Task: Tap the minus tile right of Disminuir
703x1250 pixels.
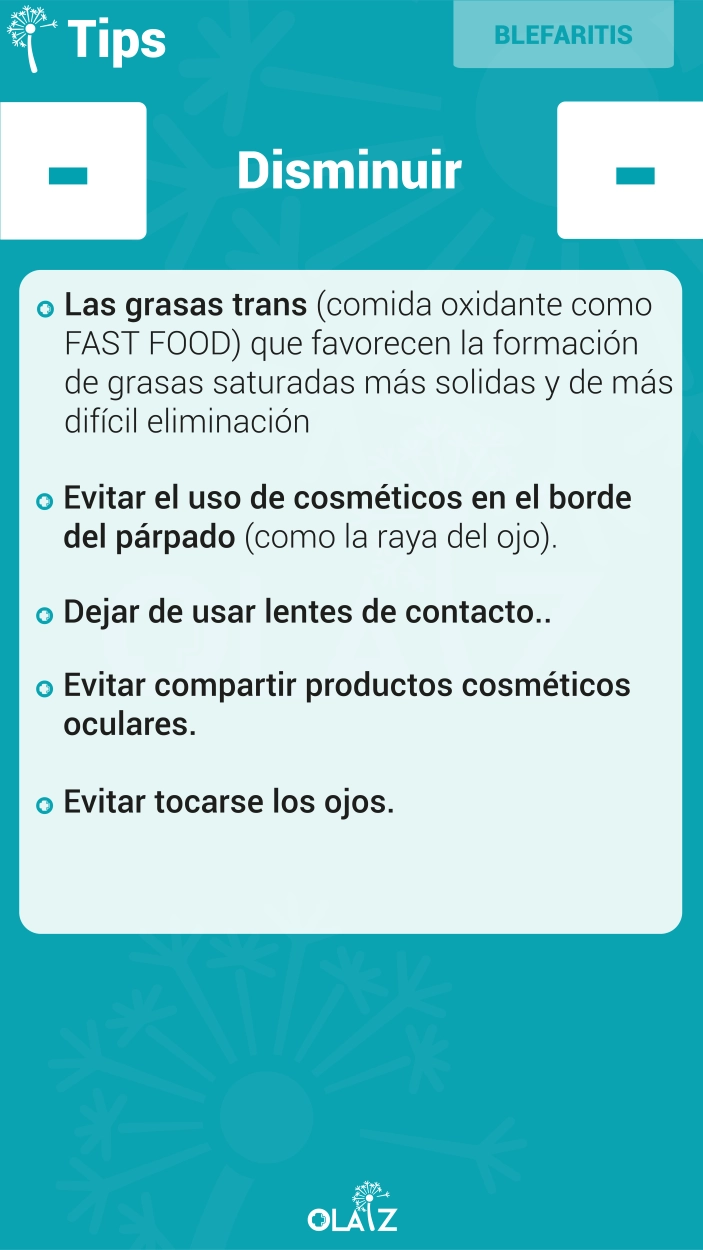Action: tap(630, 171)
